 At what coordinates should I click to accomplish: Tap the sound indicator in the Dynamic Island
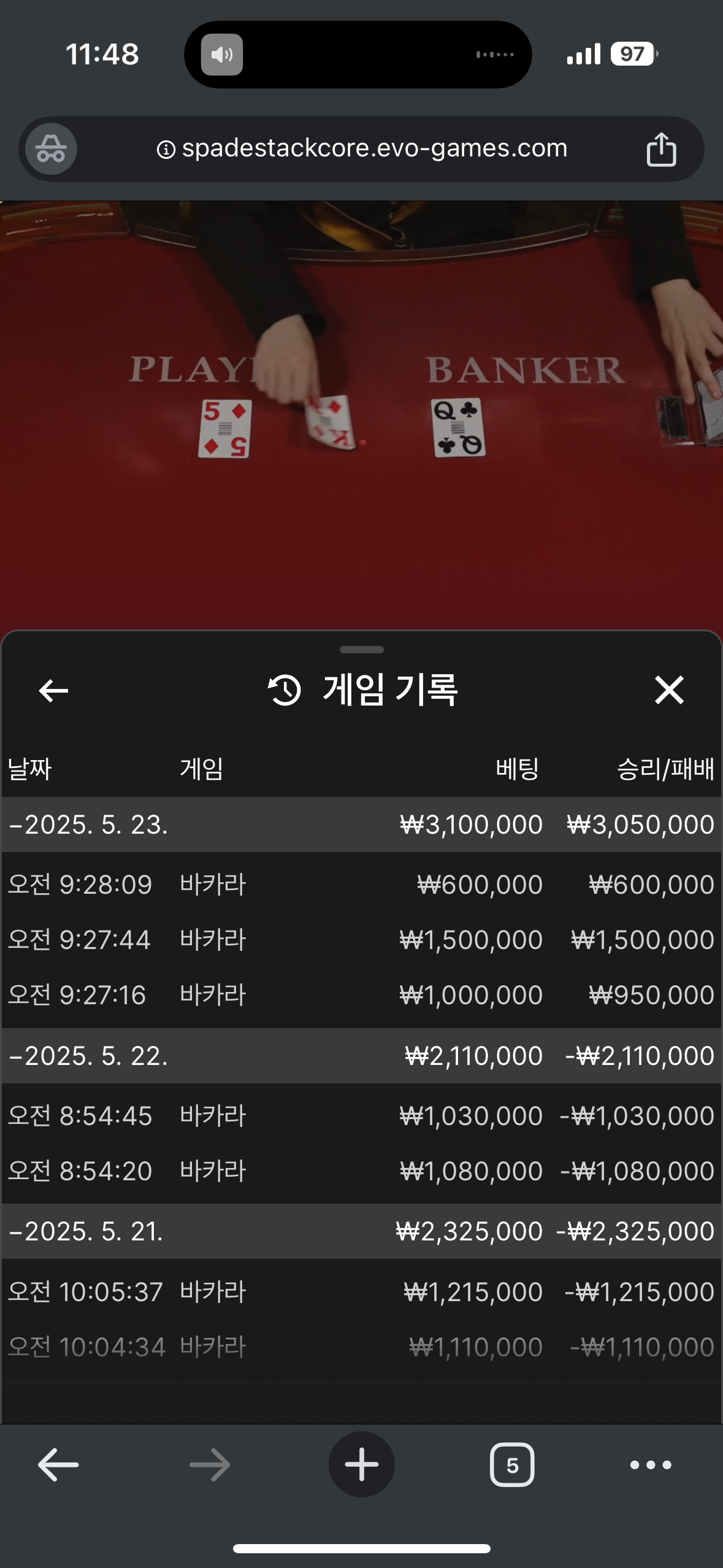coord(222,55)
